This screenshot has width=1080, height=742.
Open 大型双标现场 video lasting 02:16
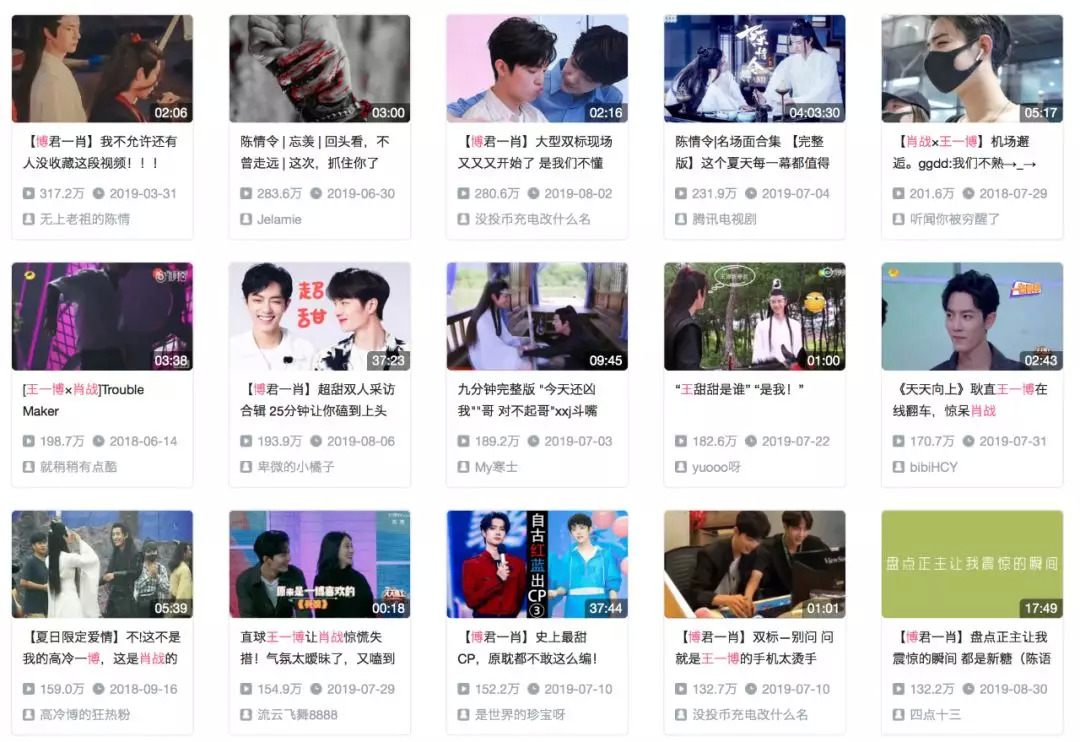(537, 69)
